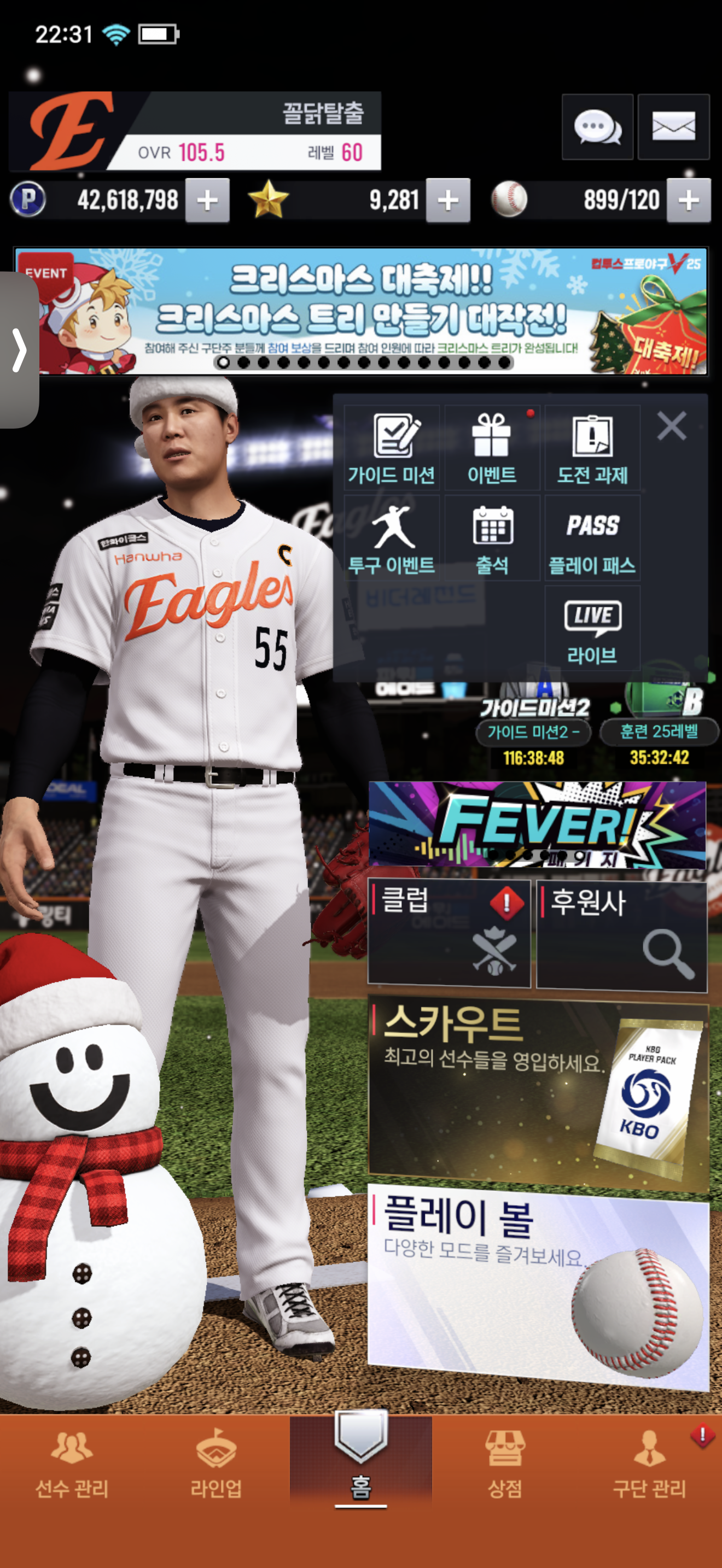
Task: Add more P points with plus button
Action: 207,200
